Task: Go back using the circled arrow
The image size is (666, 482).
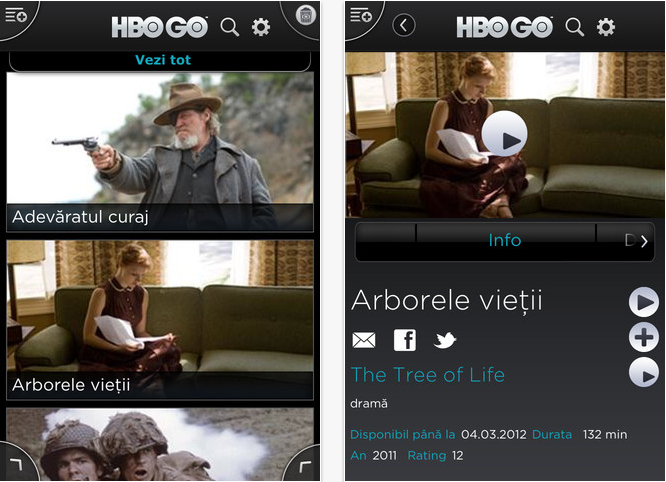Action: pyautogui.click(x=404, y=25)
